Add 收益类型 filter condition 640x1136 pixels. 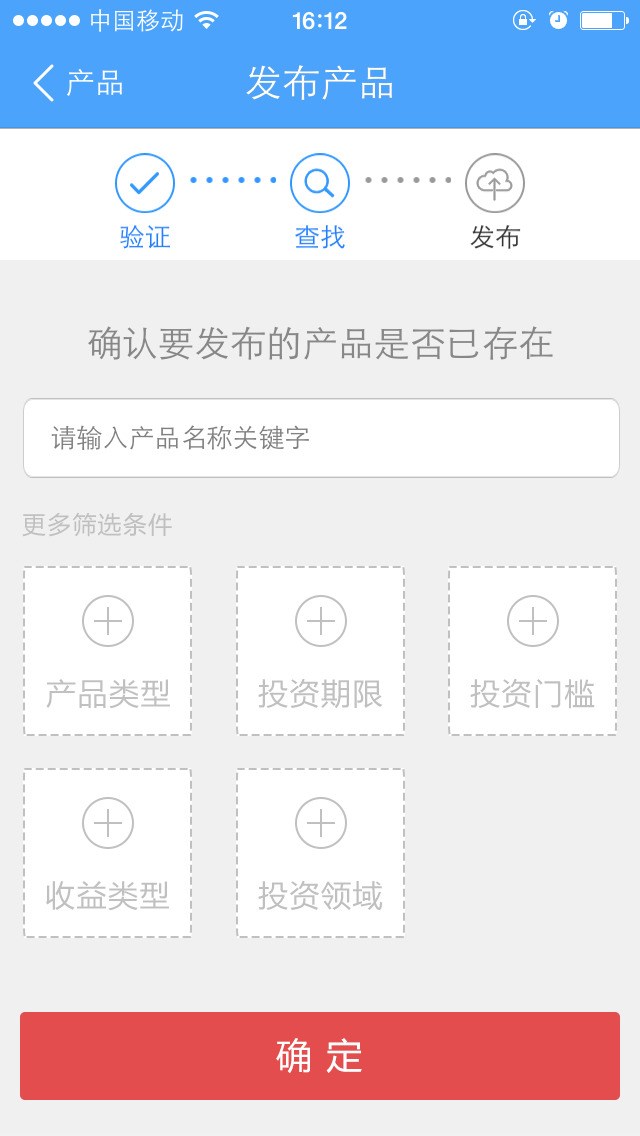108,852
